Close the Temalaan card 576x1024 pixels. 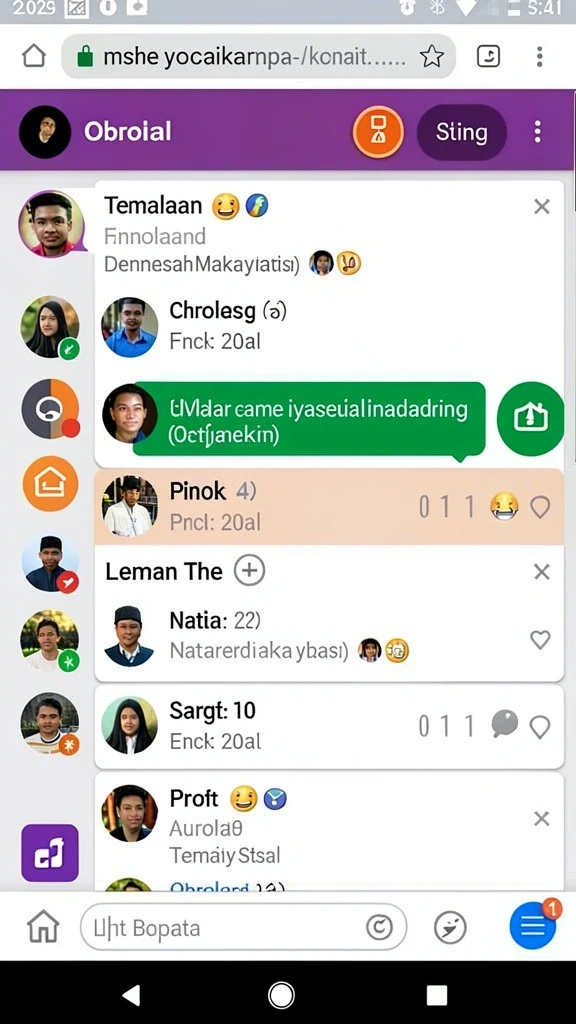pyautogui.click(x=541, y=206)
